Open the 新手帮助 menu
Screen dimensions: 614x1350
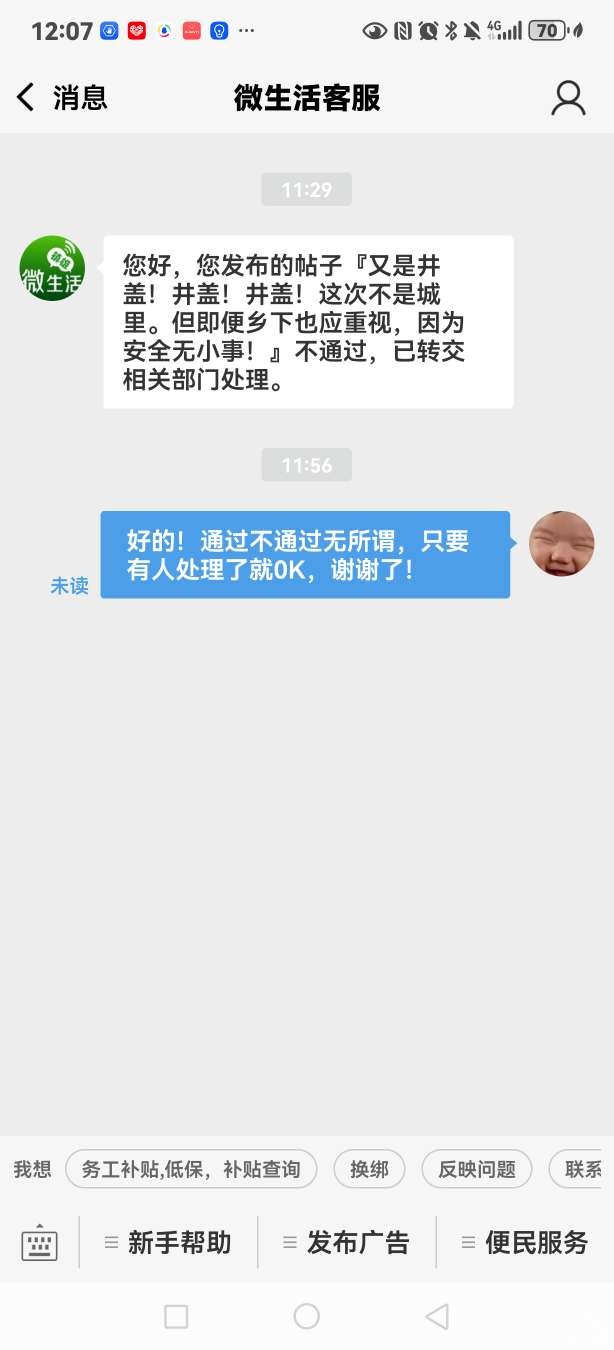(168, 1243)
